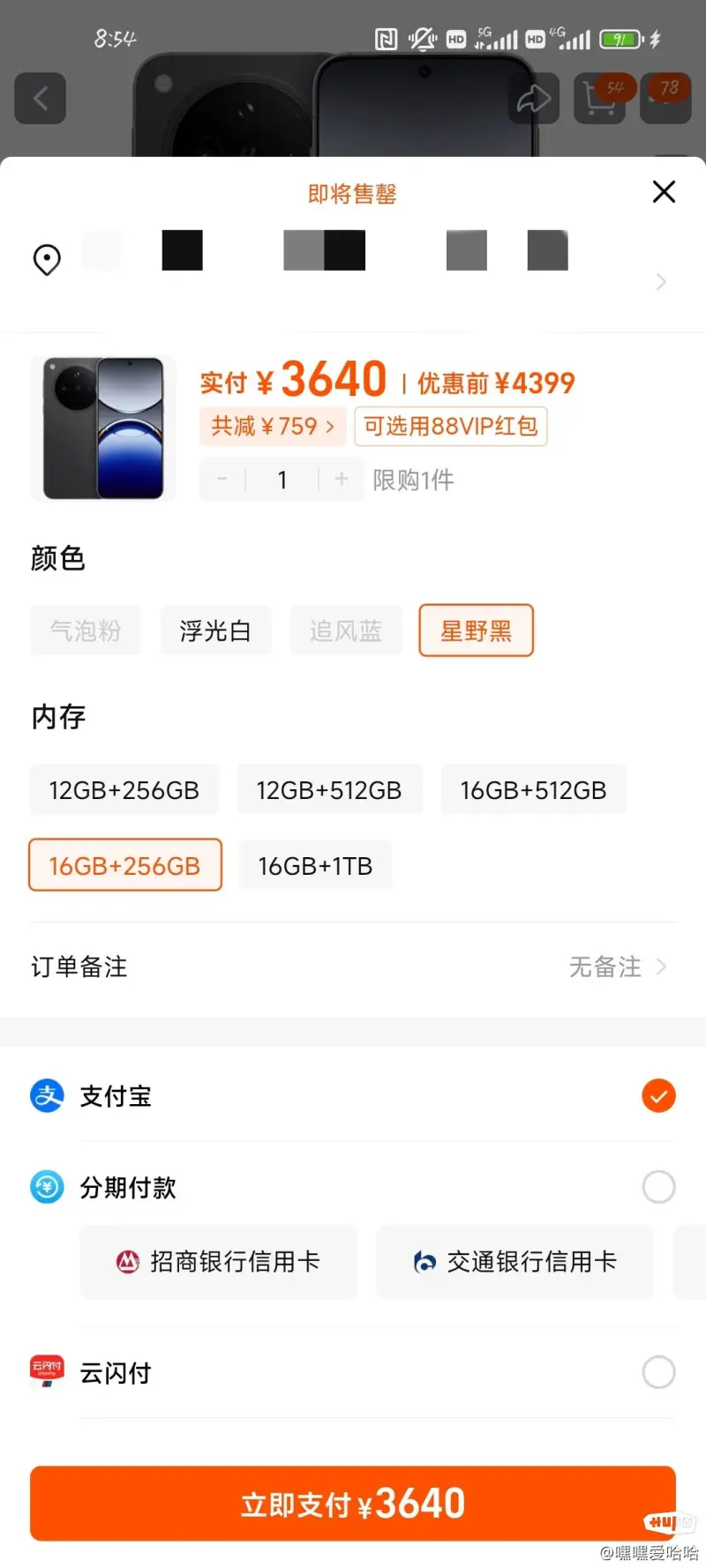Choose the 星野黑 color option
This screenshot has width=706, height=1568.
click(476, 631)
